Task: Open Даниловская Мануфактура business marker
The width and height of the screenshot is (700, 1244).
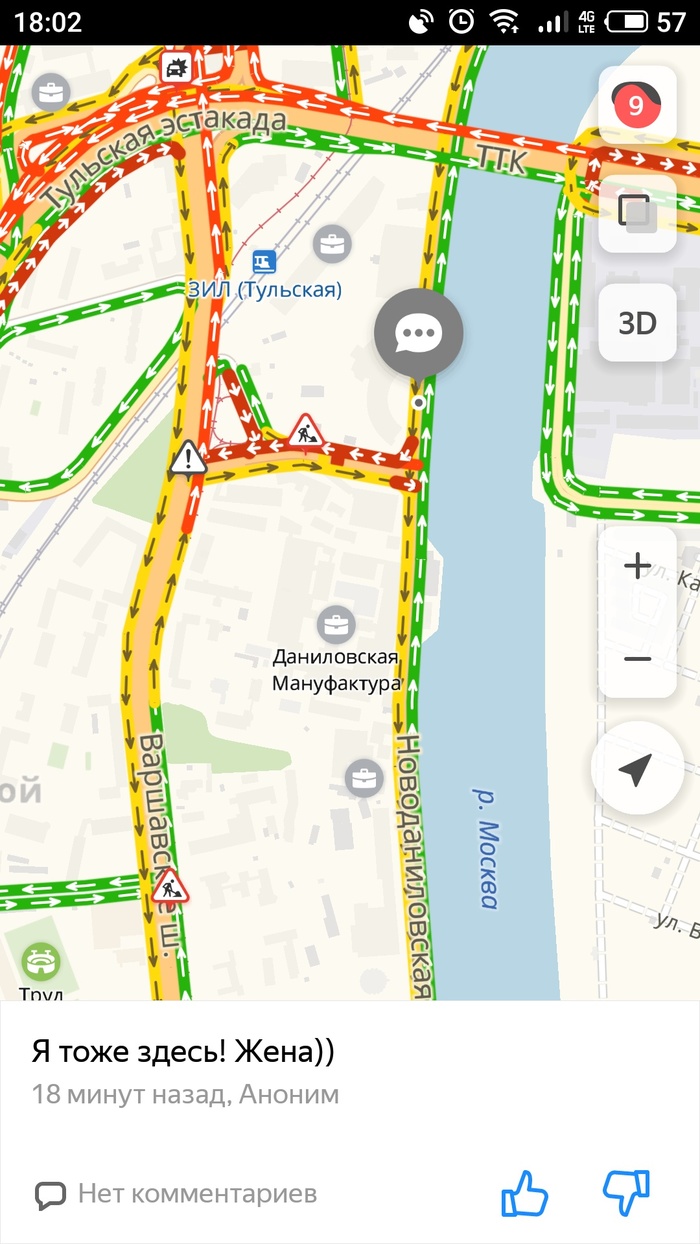Action: (x=336, y=626)
